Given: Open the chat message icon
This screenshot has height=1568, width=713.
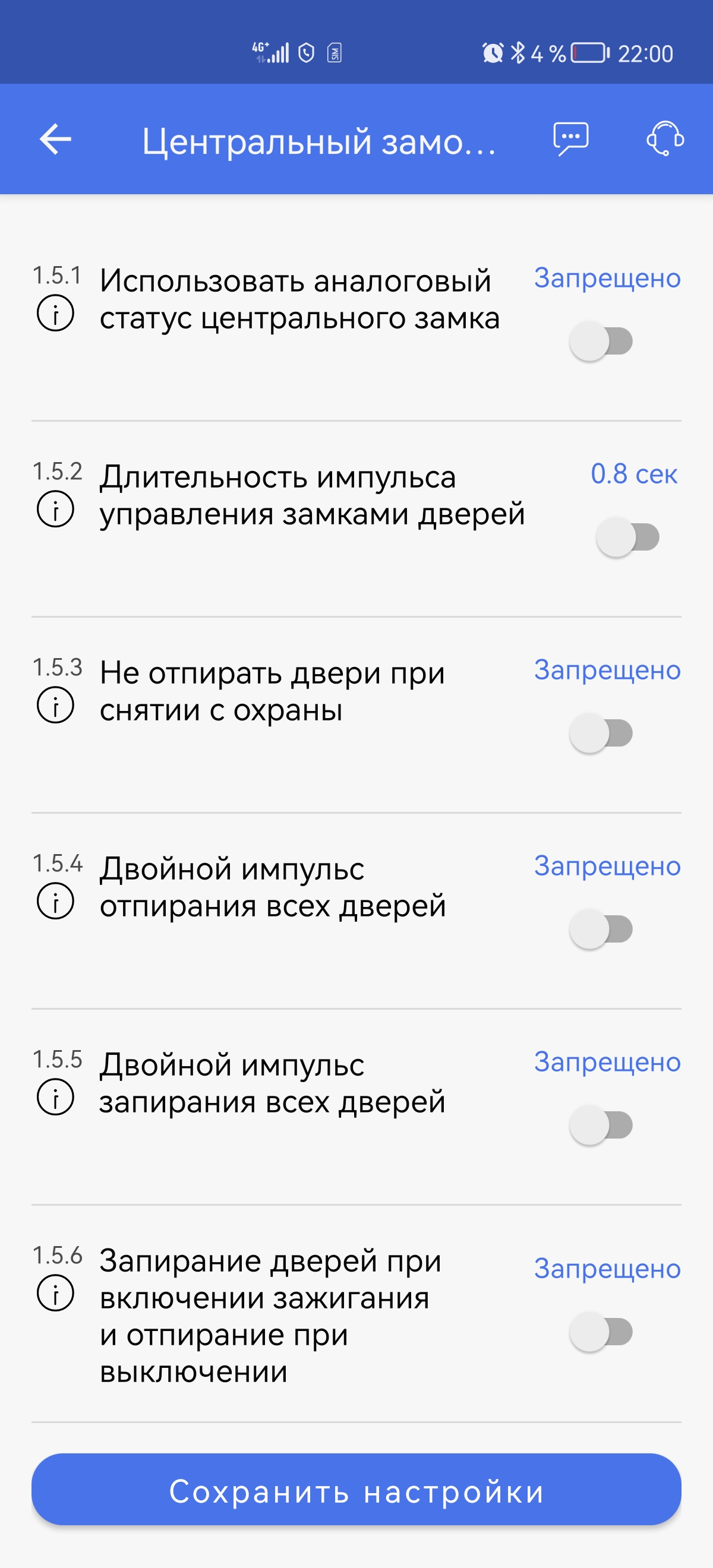Looking at the screenshot, I should click(x=570, y=139).
